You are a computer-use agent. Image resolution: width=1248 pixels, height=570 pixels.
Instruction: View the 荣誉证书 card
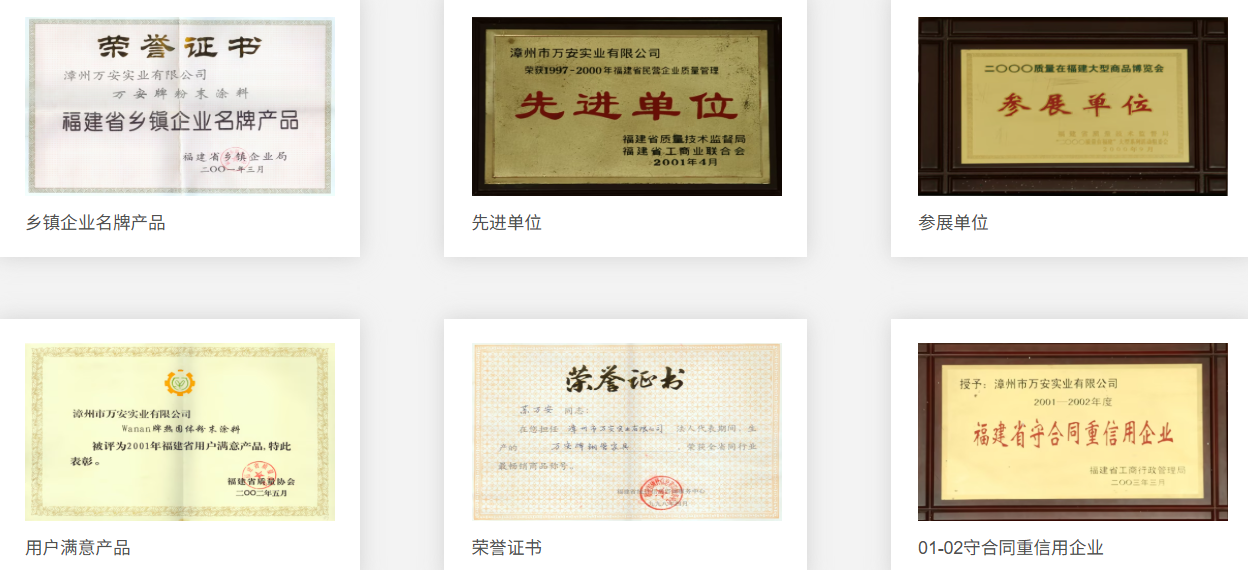[x=626, y=445]
